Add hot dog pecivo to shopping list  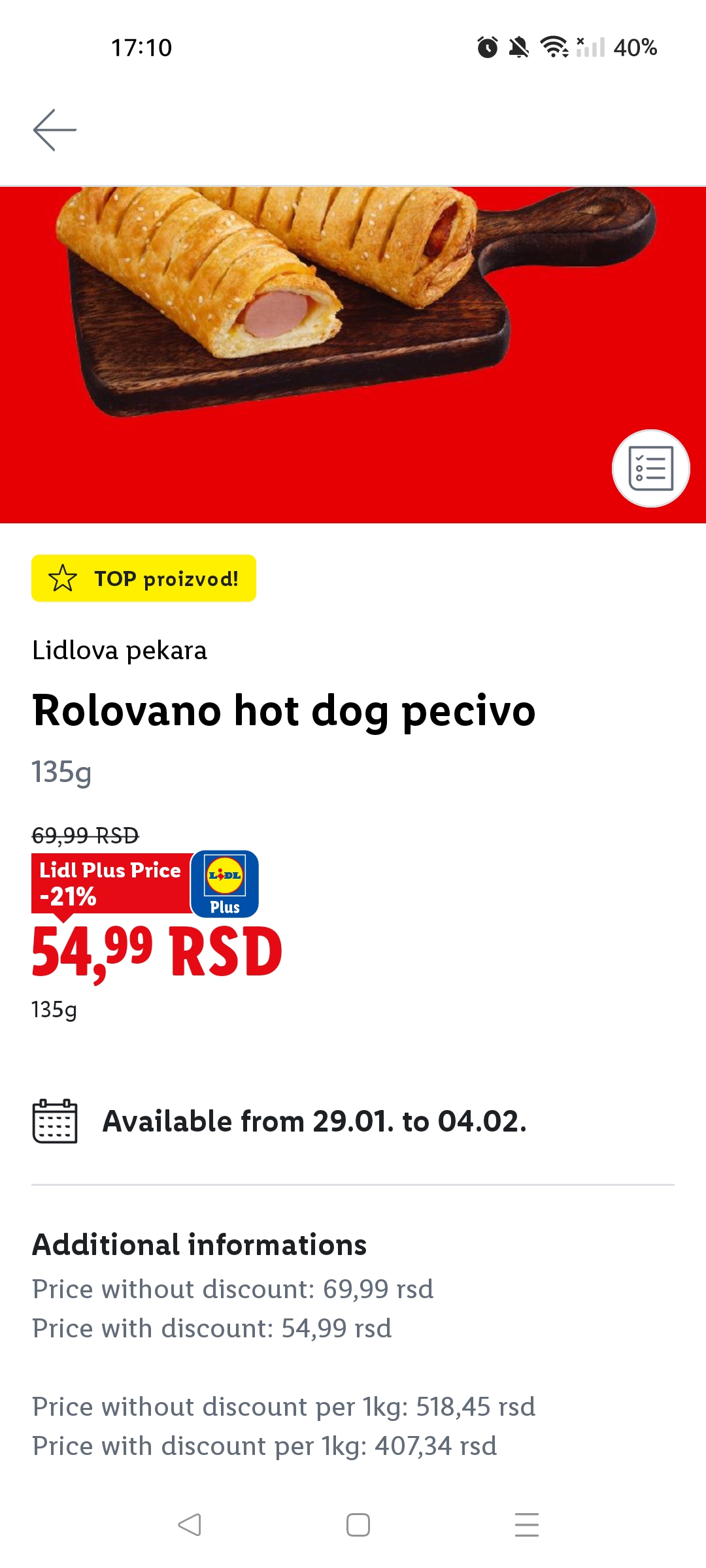[x=650, y=468]
